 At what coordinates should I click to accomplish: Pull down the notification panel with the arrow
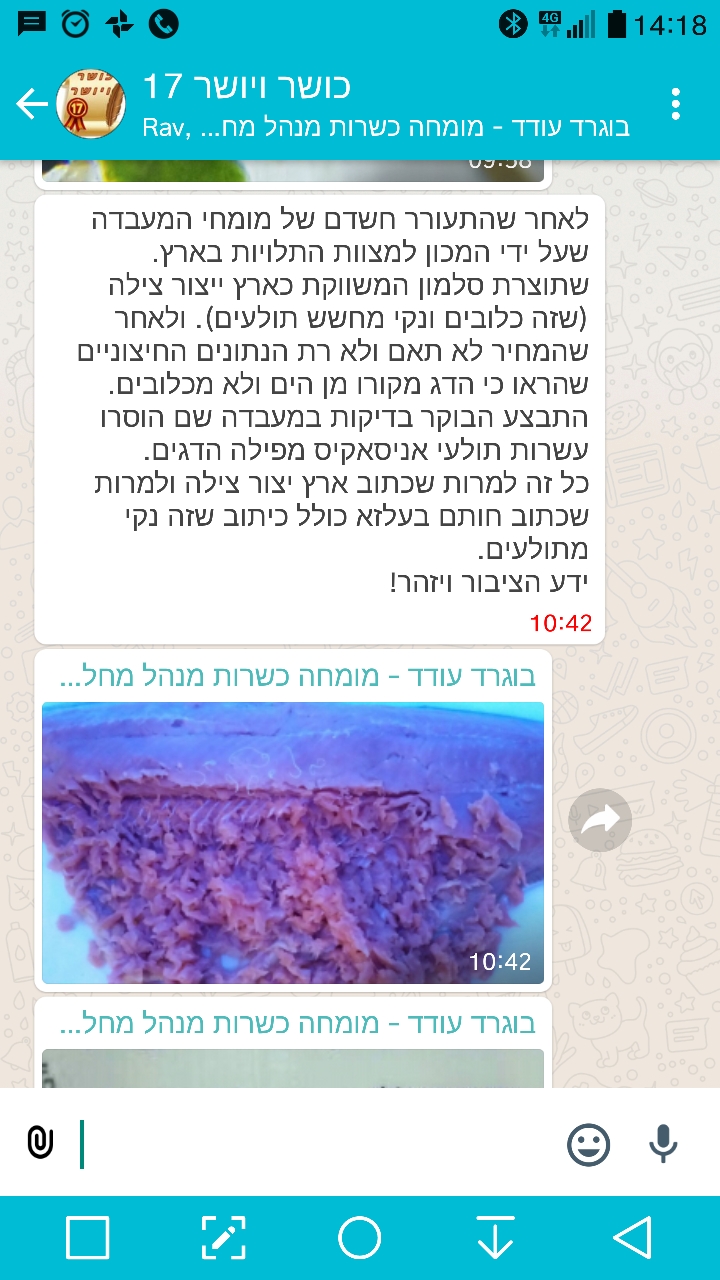click(496, 1238)
